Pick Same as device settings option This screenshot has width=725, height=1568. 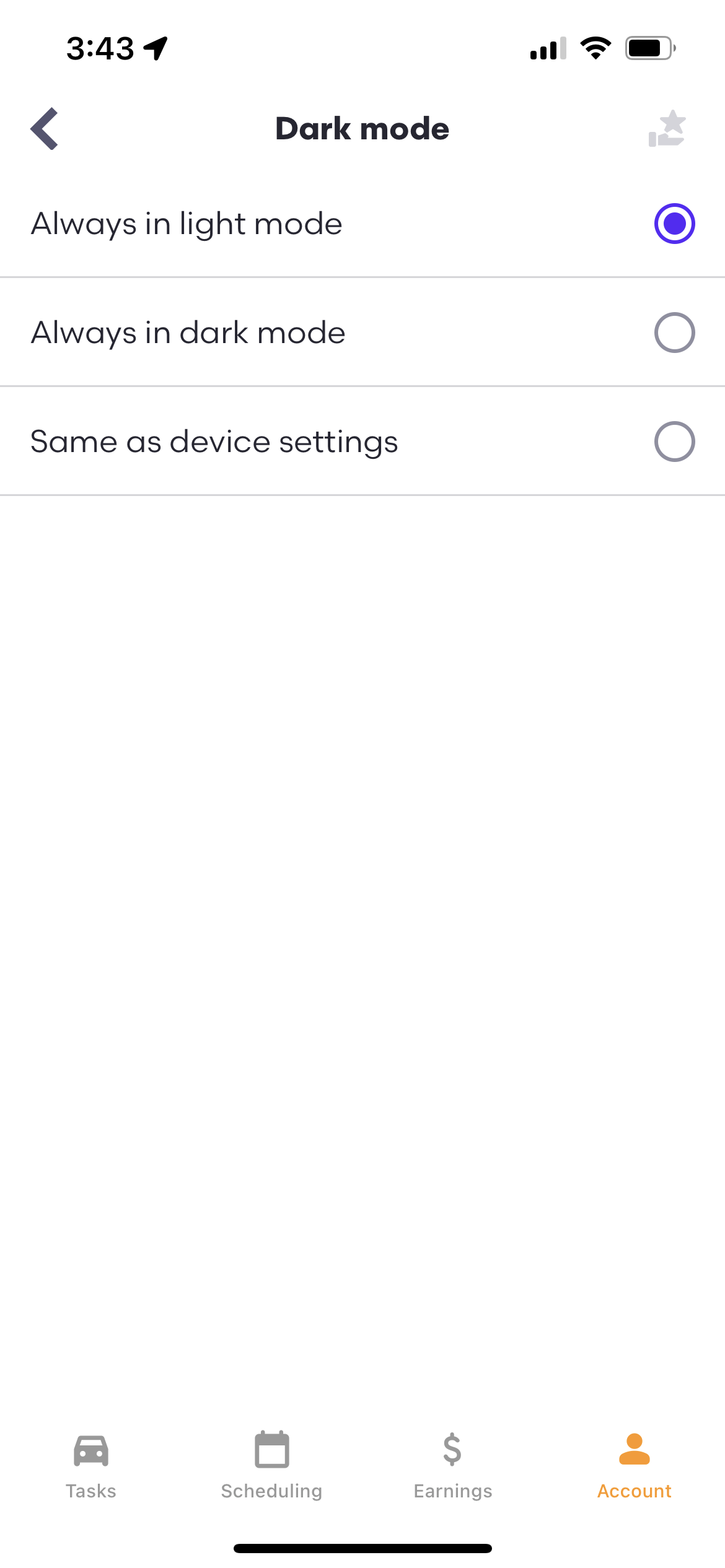pos(362,442)
